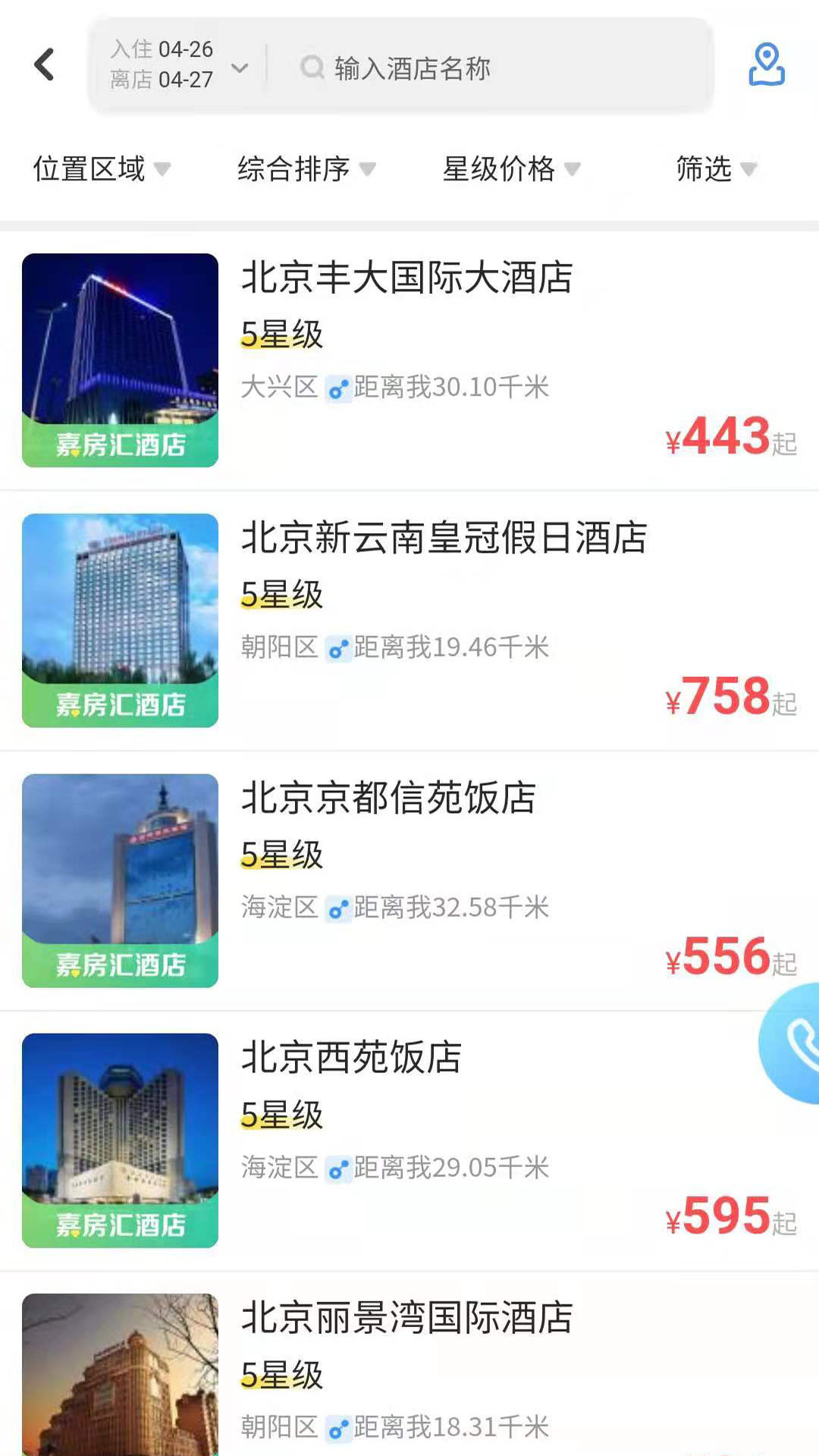This screenshot has width=819, height=1456.
Task: View 北京丽景湾国际酒店 hotel
Action: click(x=407, y=1318)
